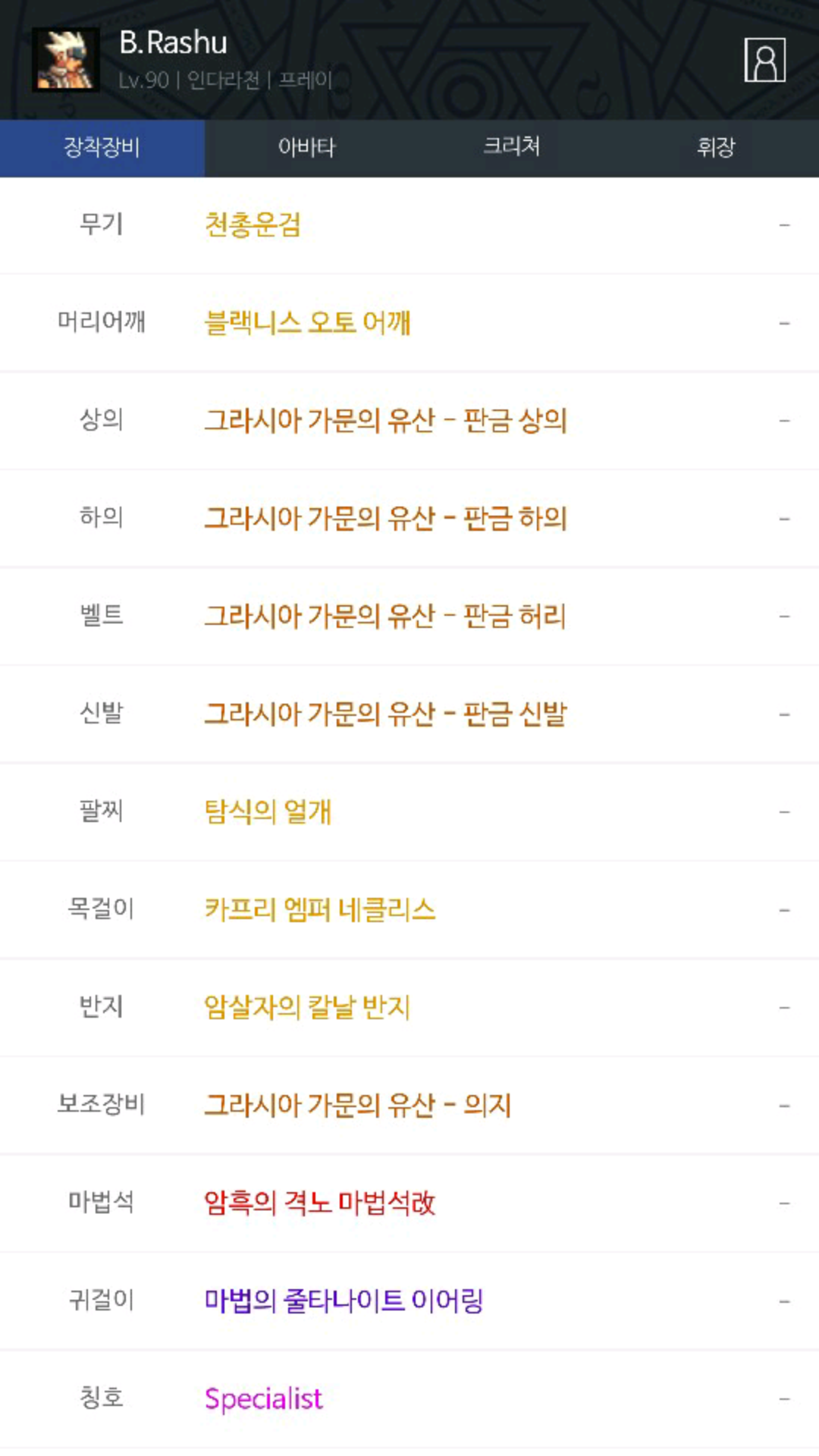This screenshot has width=819, height=1456.
Task: Open 카프리 엠퍼 네클리스 necklace row
Action: [x=320, y=910]
